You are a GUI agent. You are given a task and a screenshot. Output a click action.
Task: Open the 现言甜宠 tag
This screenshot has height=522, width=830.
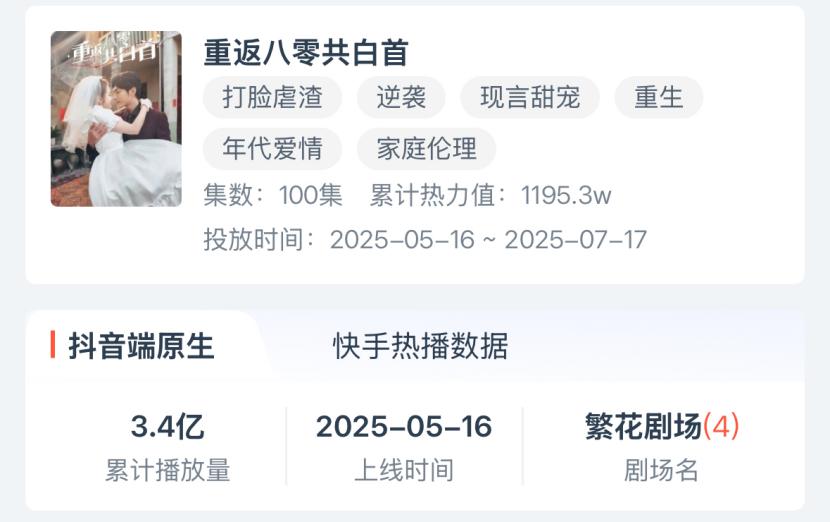529,98
